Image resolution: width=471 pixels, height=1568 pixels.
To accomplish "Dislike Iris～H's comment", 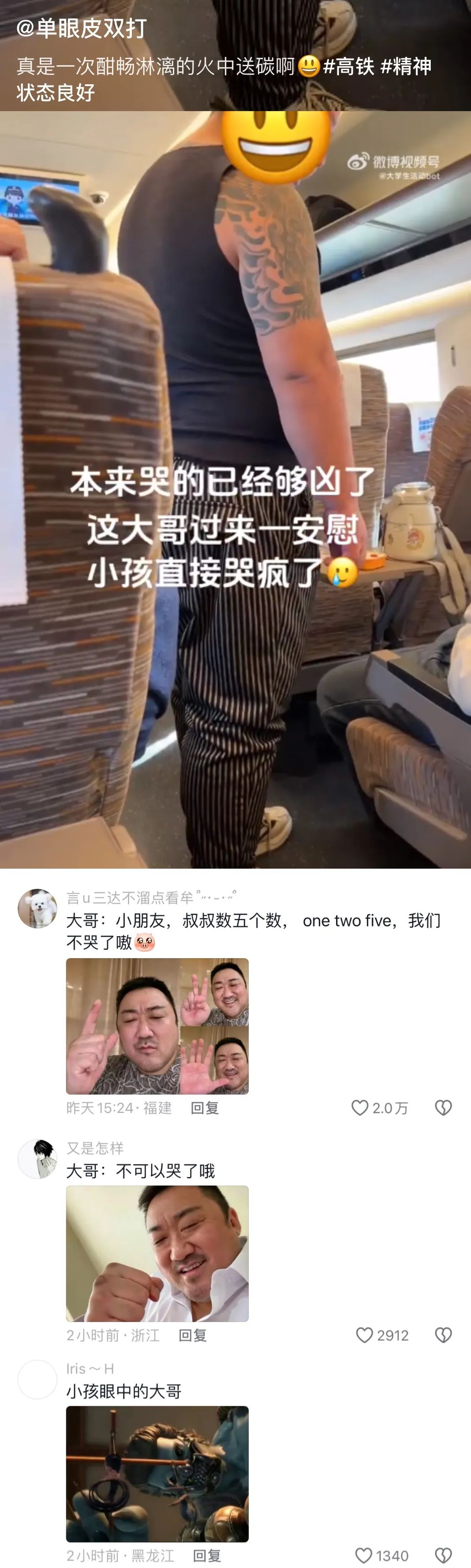I will tap(443, 1556).
